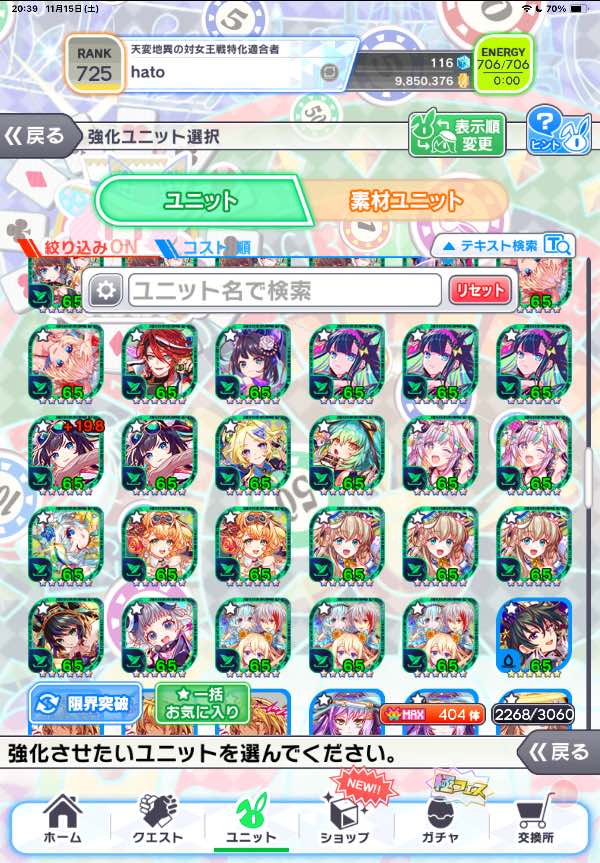Switch to the 素材ユニット tab
The image size is (600, 863).
(406, 201)
